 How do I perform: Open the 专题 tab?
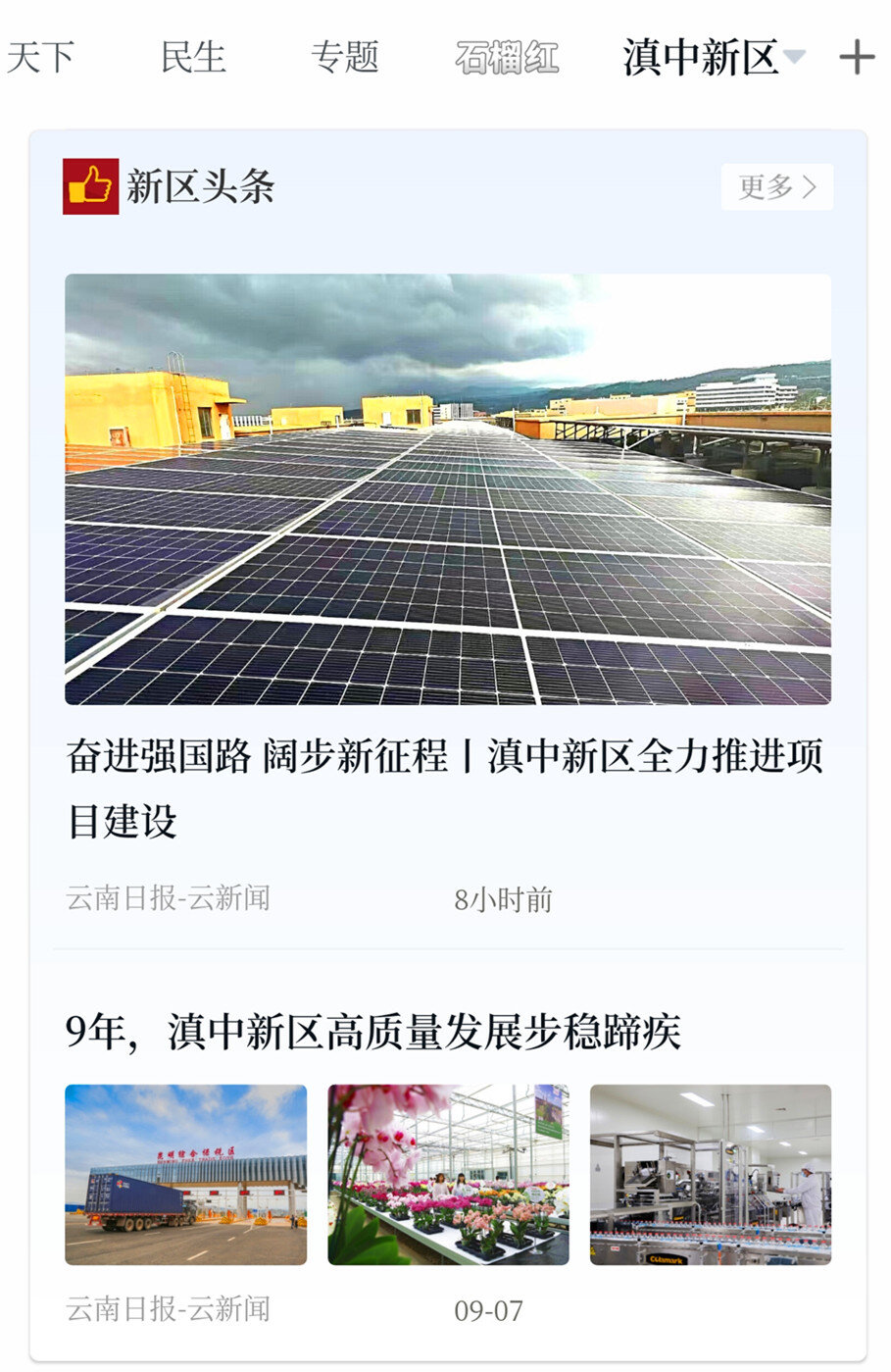345,57
